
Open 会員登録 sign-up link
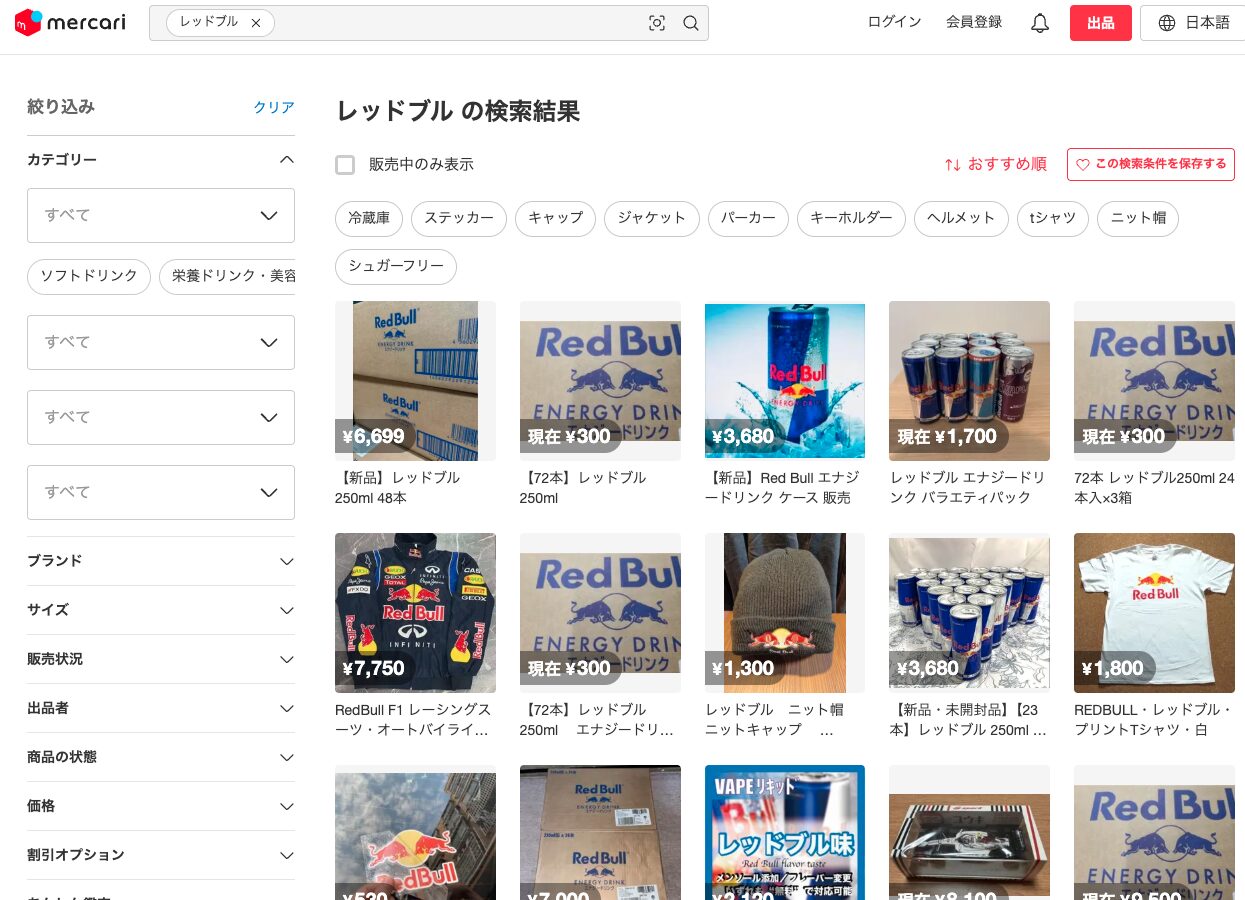[x=974, y=22]
